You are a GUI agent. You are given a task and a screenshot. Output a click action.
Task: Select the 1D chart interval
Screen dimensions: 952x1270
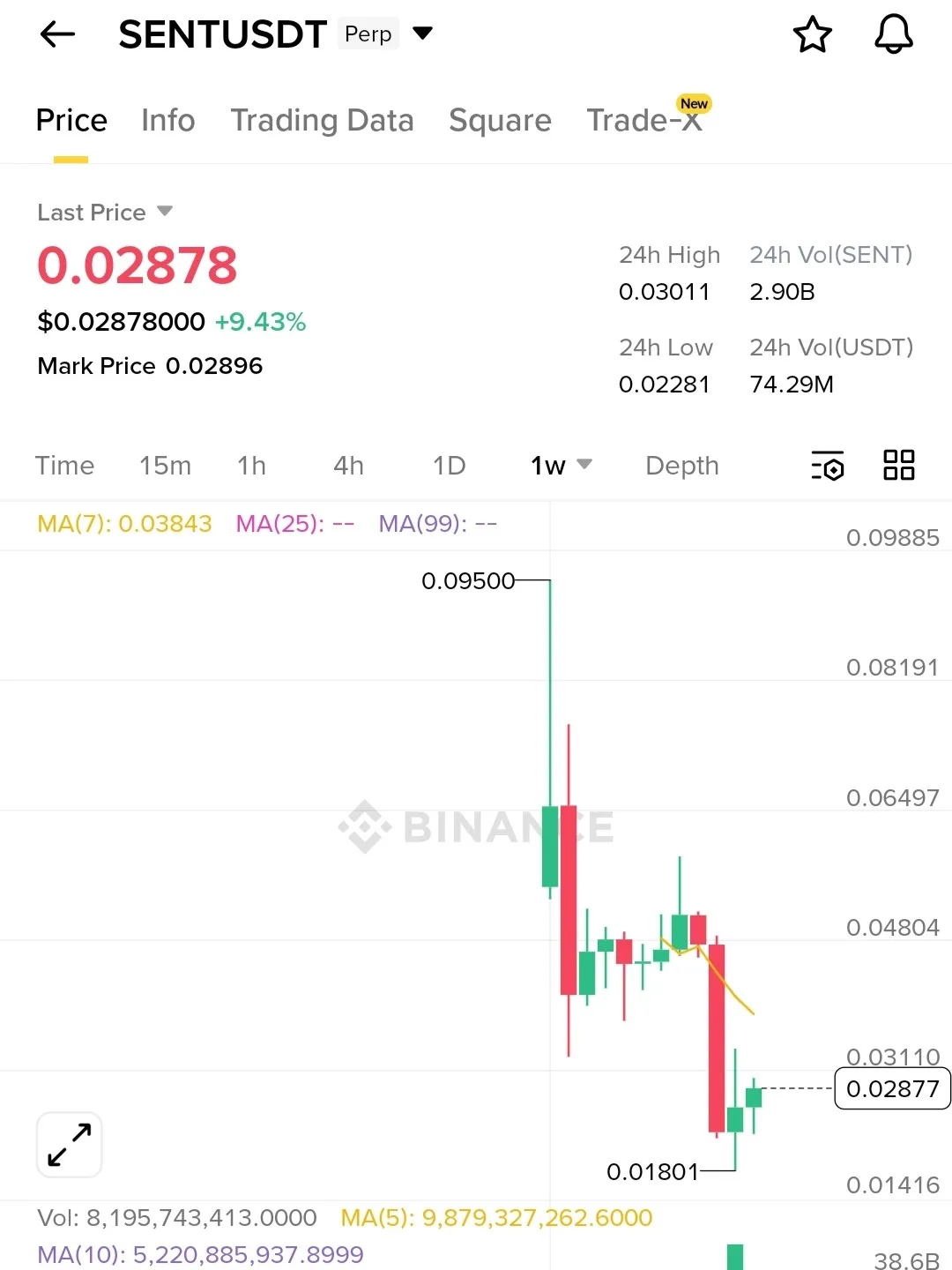(449, 466)
